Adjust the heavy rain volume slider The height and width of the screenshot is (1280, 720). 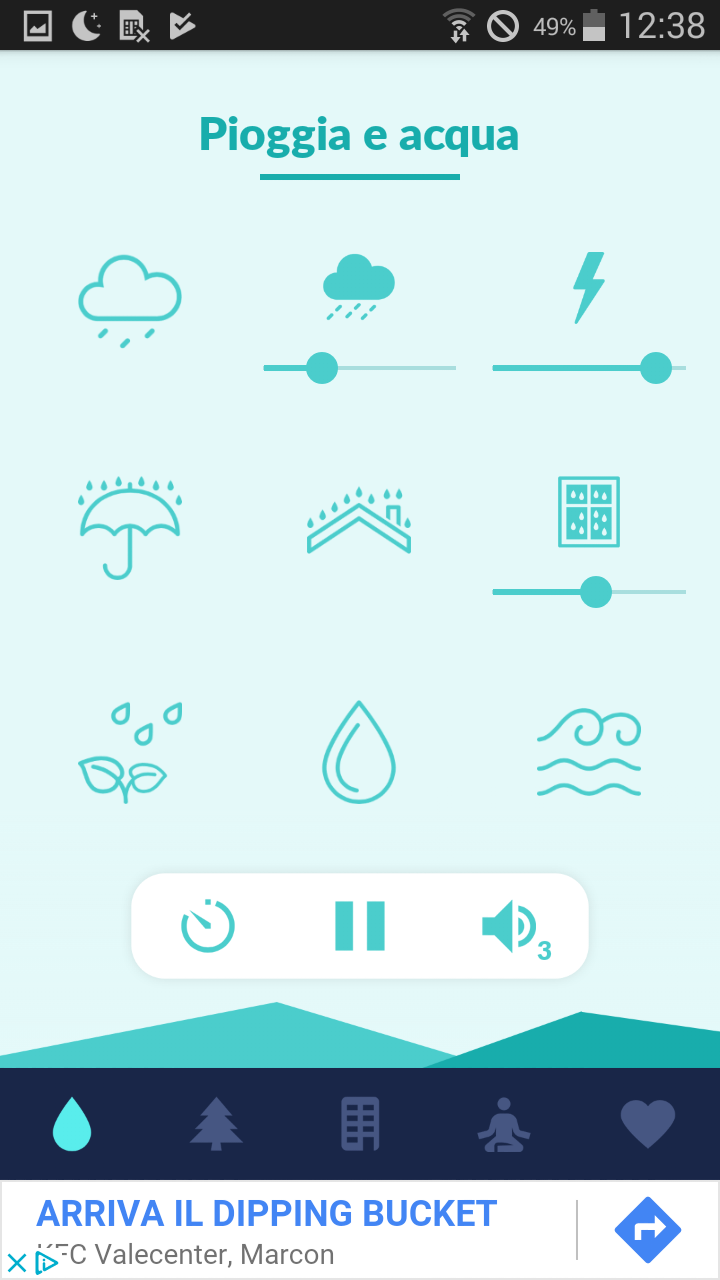322,368
